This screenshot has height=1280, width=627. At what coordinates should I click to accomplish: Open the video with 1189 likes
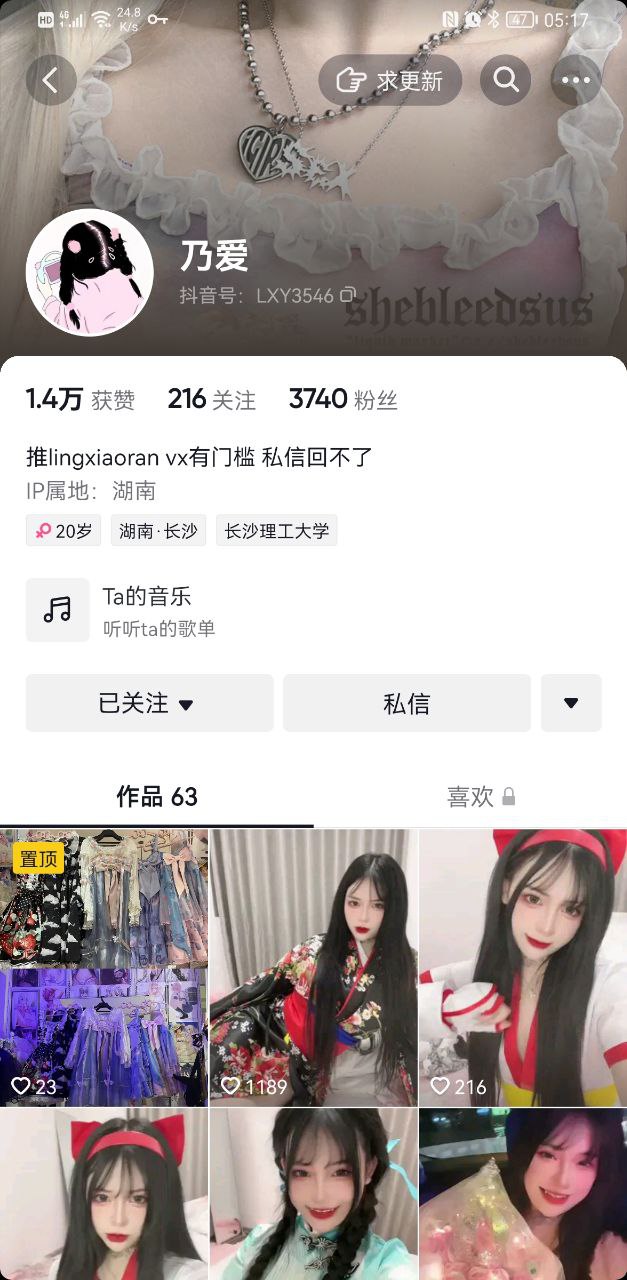point(313,967)
